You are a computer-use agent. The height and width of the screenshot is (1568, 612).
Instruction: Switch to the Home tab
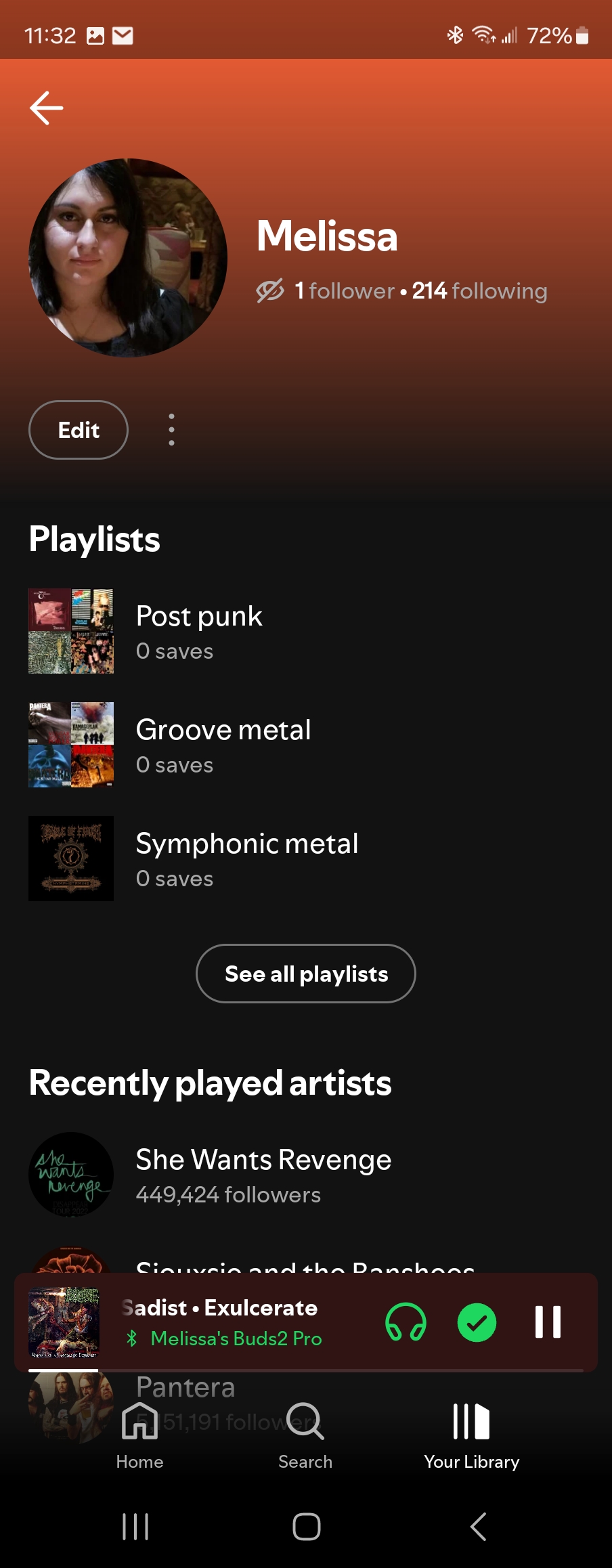(139, 1435)
